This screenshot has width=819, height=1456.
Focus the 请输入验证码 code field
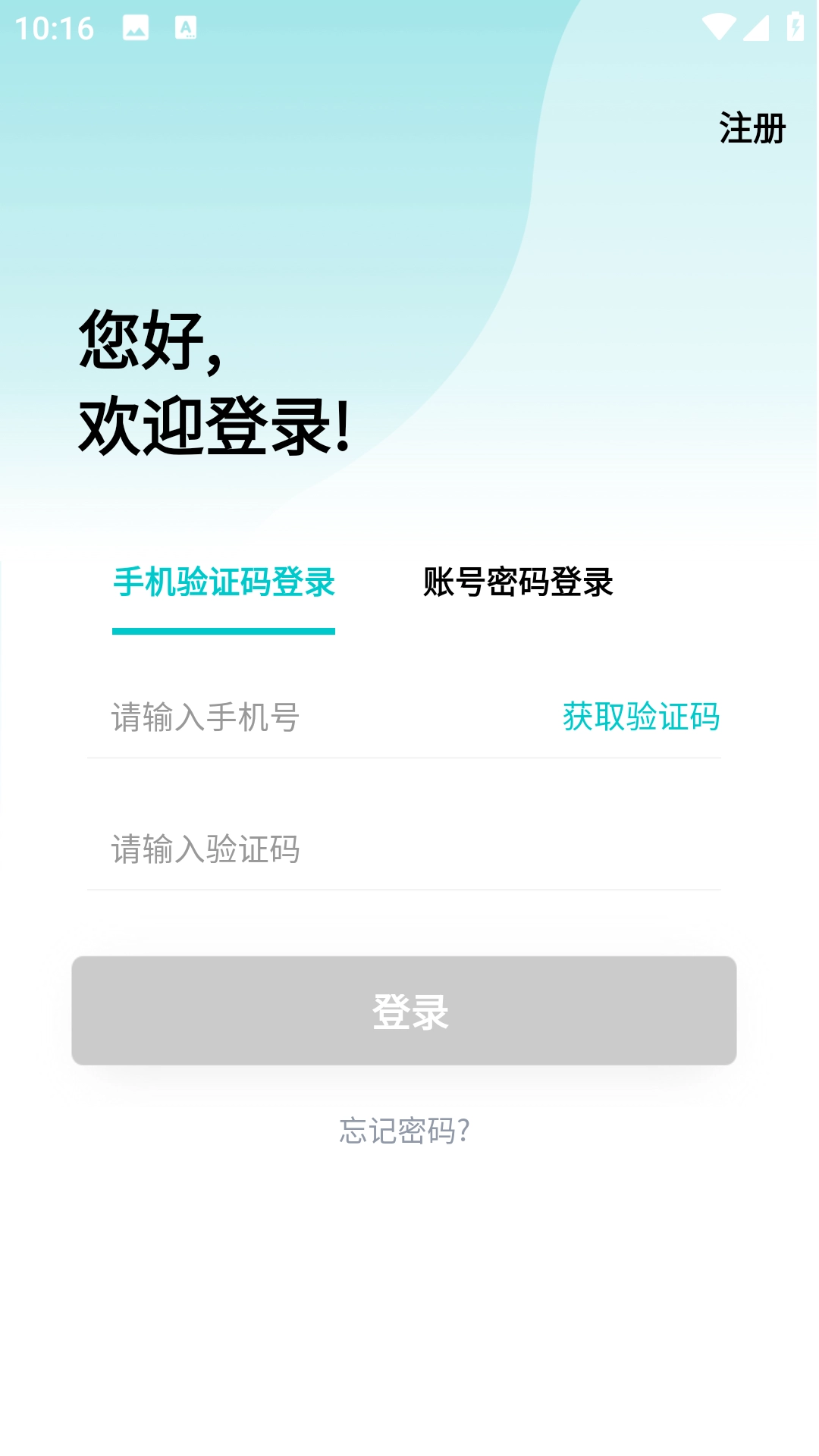(x=379, y=849)
